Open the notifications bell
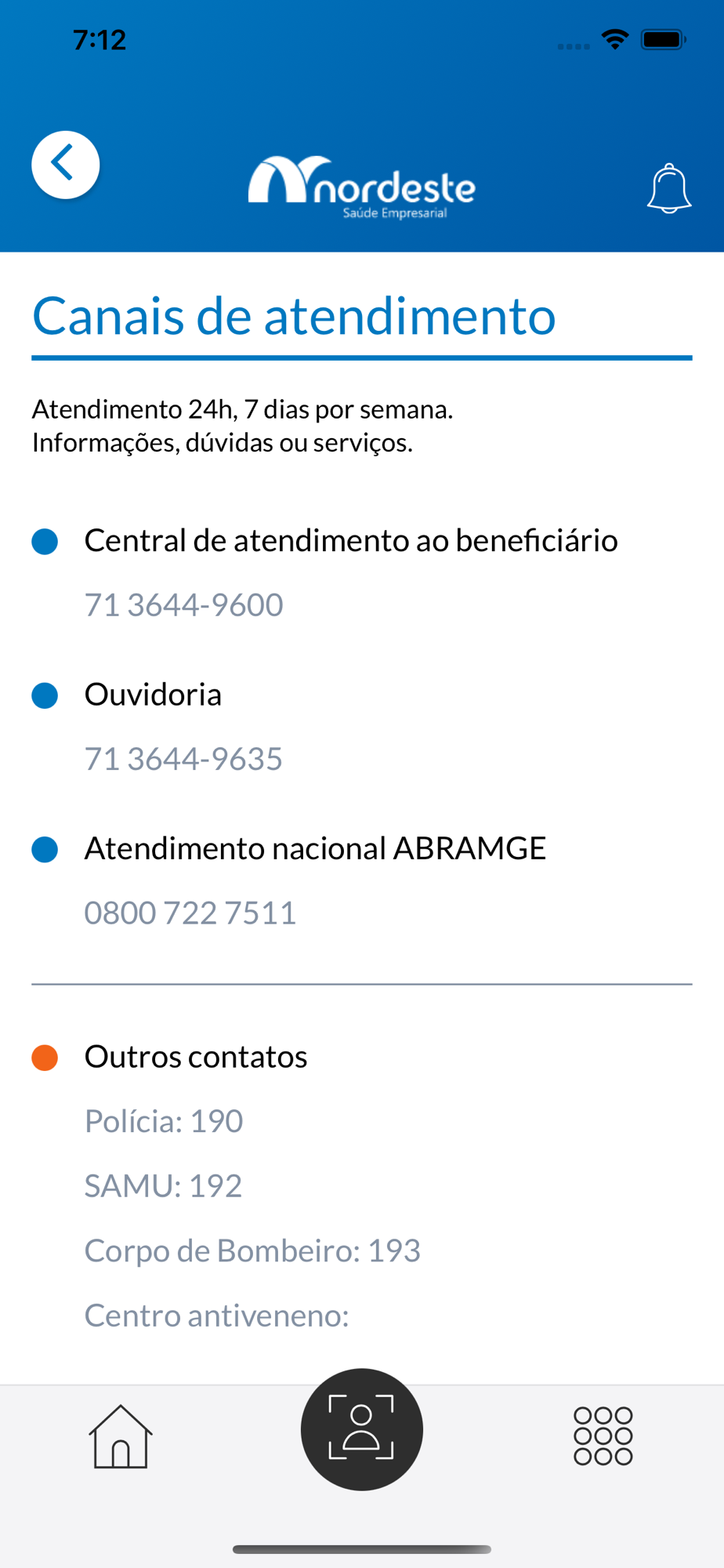 [x=668, y=189]
